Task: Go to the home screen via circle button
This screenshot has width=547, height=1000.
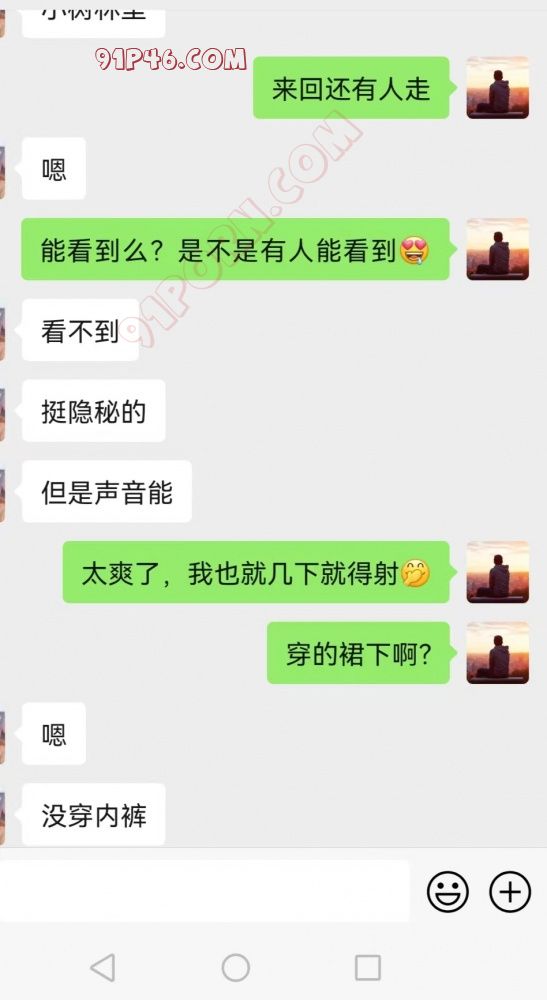Action: click(x=235, y=967)
